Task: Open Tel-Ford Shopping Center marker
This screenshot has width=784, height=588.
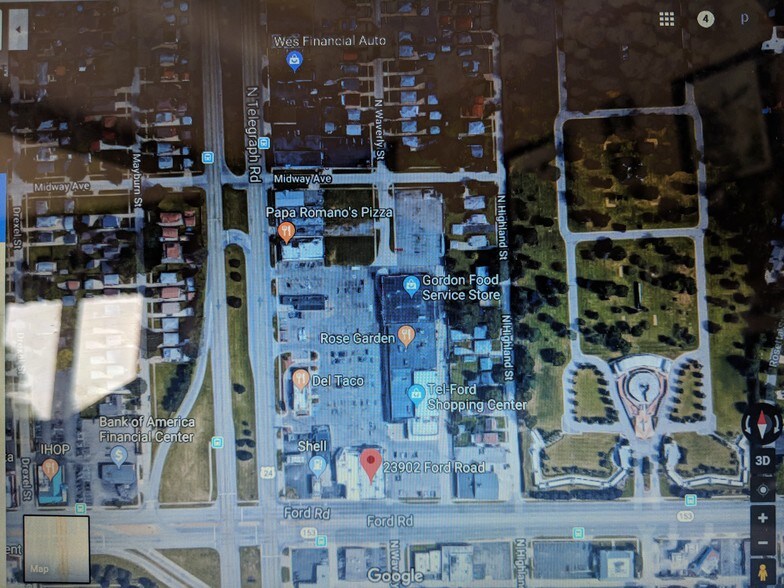Action: point(416,393)
